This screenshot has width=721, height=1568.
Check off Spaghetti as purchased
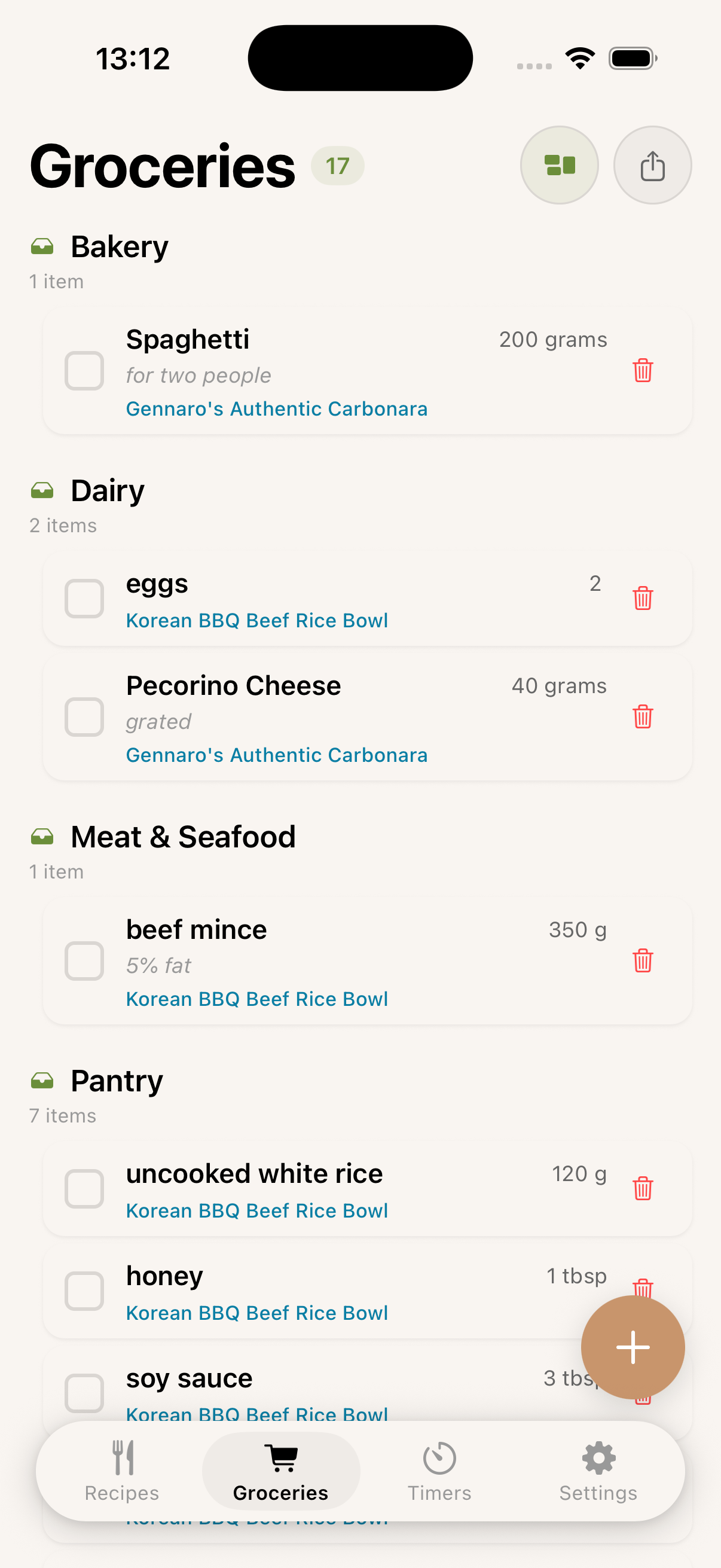pos(84,371)
